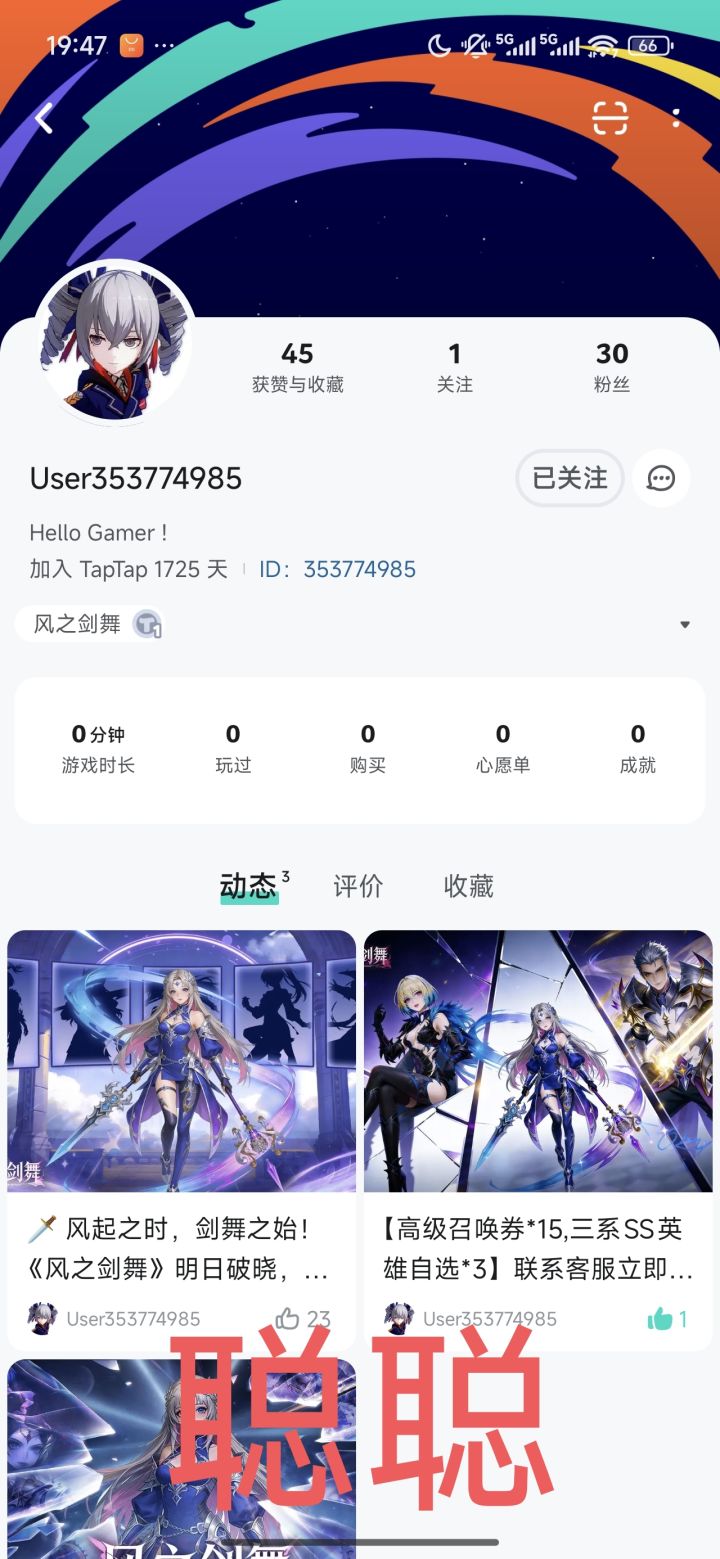Tap the TapTap badge beside 风之剑舞
Image resolution: width=720 pixels, height=1559 pixels.
coord(148,623)
